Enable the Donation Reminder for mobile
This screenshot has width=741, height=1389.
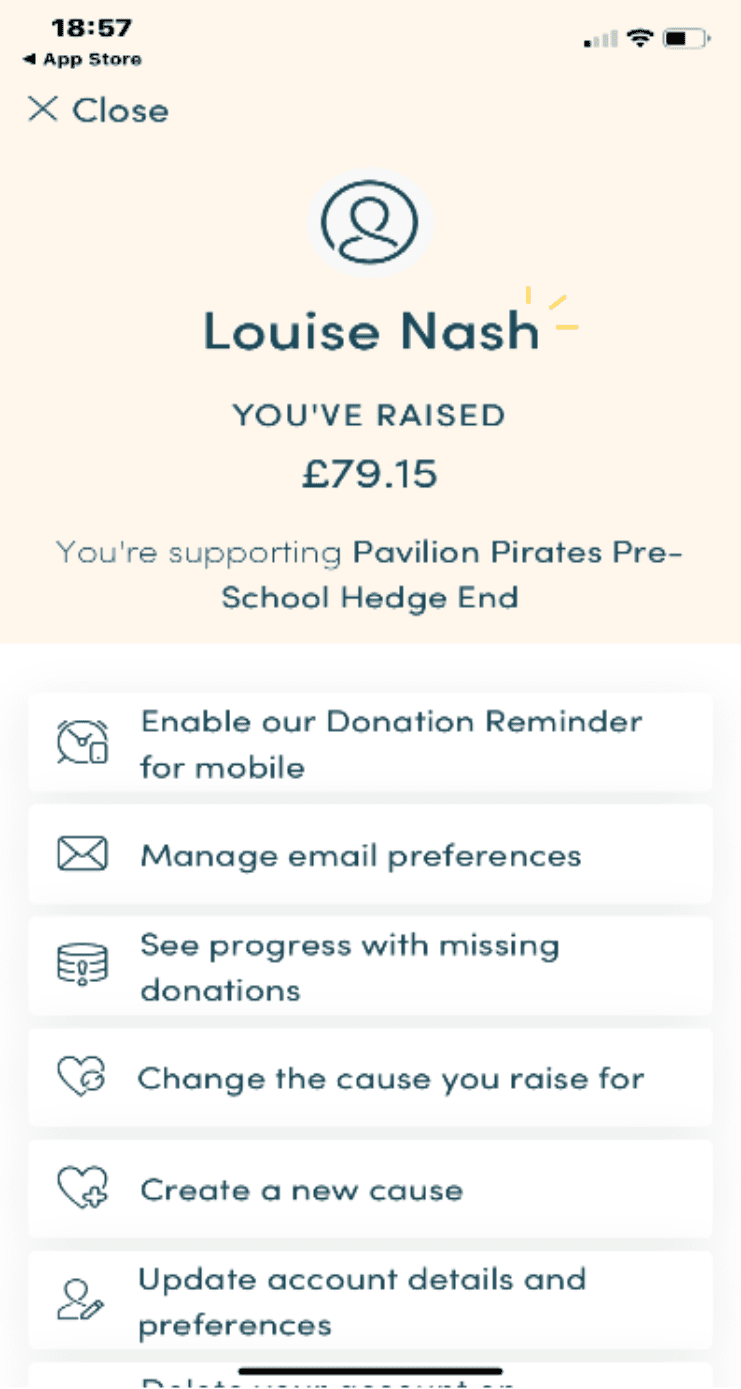click(x=370, y=743)
